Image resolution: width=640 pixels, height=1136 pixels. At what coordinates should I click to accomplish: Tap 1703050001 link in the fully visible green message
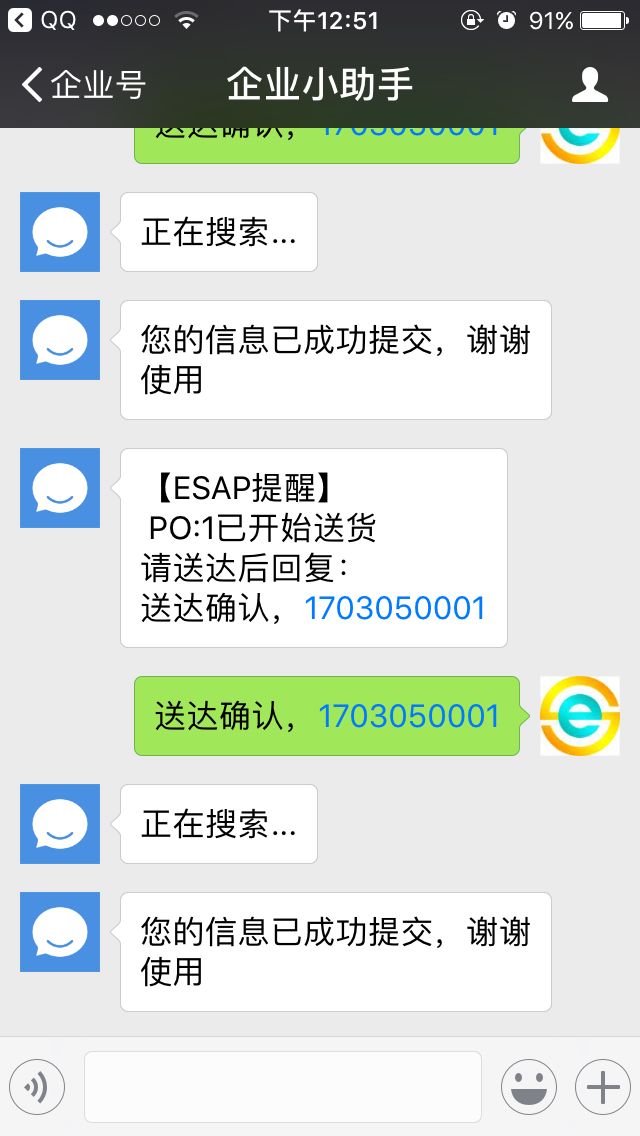pos(409,716)
